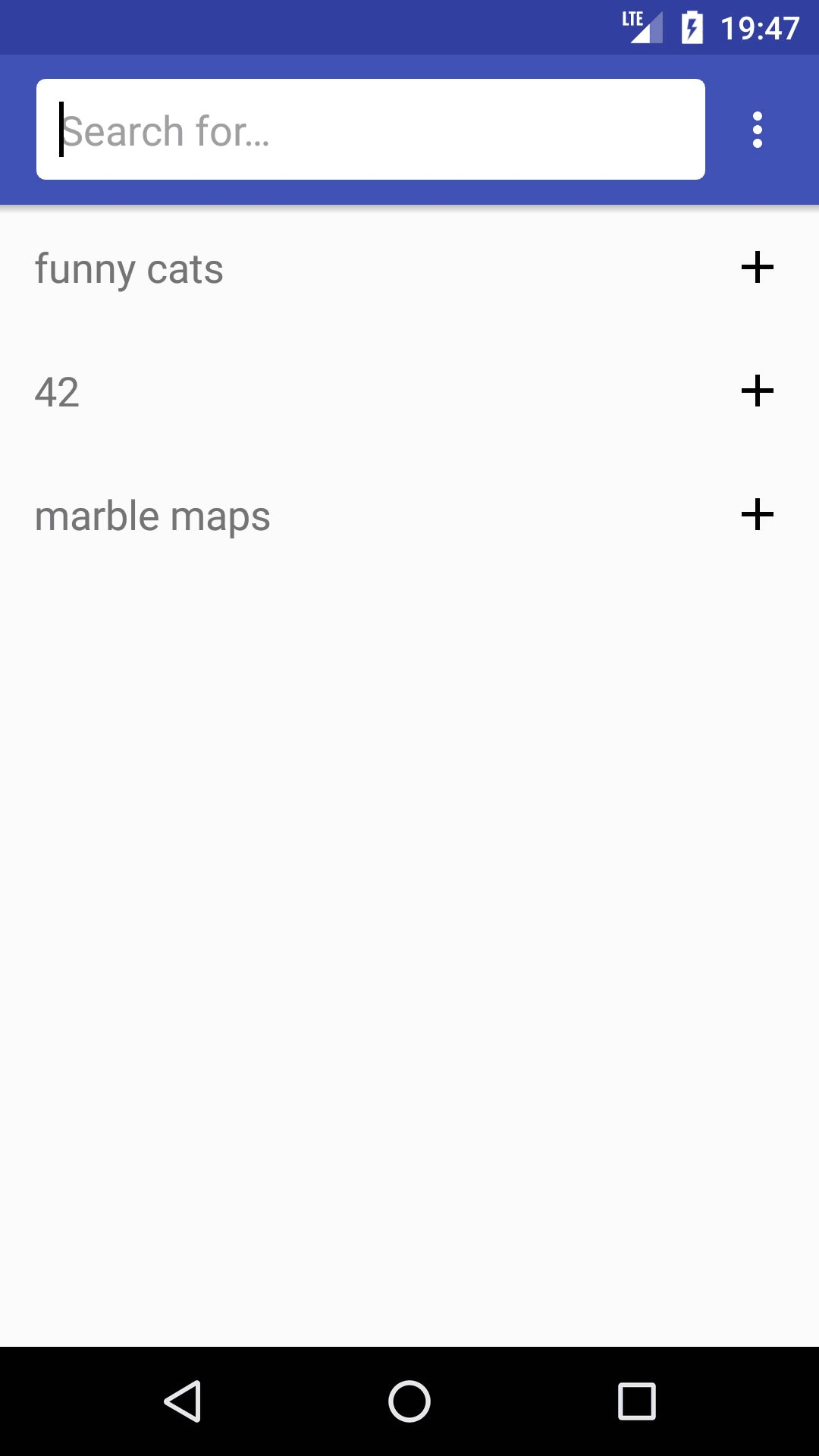Tap the plus icon next to "42"

(x=758, y=391)
